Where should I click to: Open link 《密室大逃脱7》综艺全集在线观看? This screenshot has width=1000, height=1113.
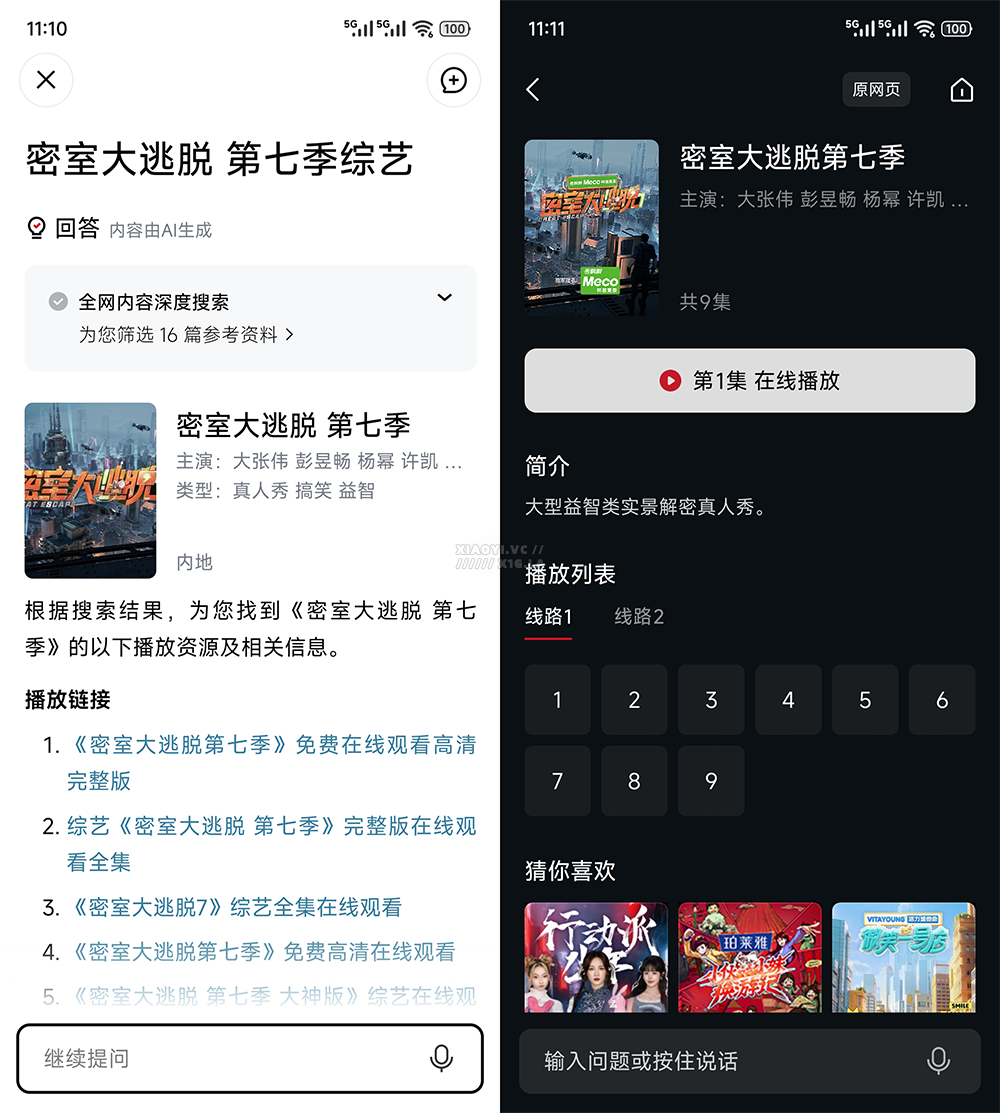click(235, 907)
